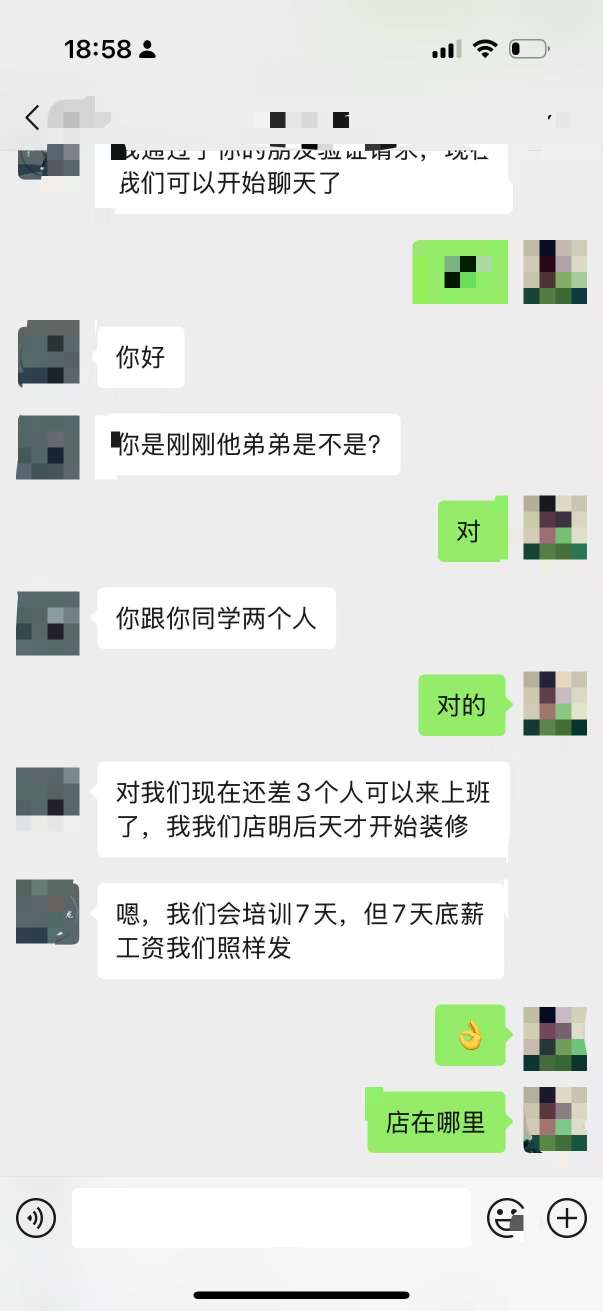
Task: Open my avatar beside 店在哪里
Action: [x=554, y=1119]
